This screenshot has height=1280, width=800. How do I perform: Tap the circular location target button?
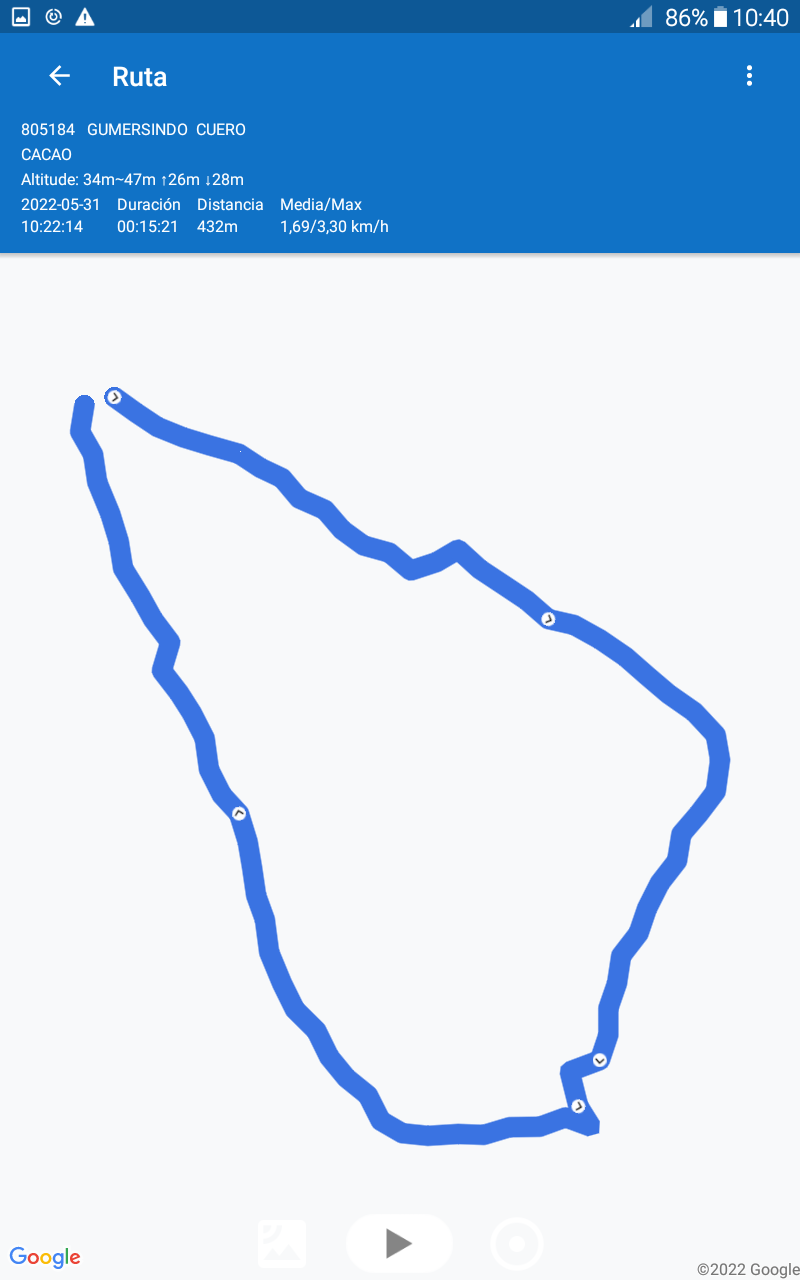517,1244
